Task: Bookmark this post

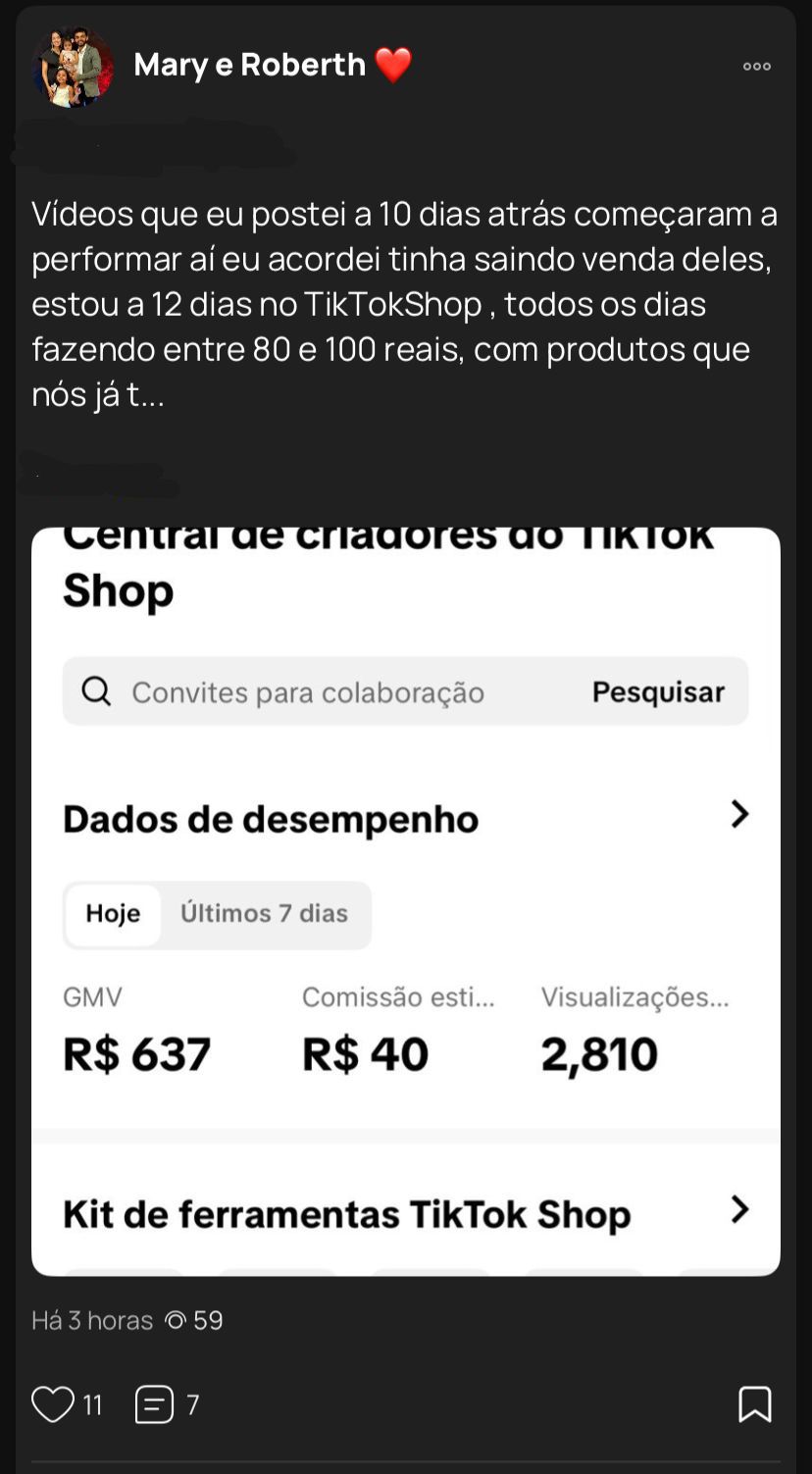Action: [x=754, y=1404]
